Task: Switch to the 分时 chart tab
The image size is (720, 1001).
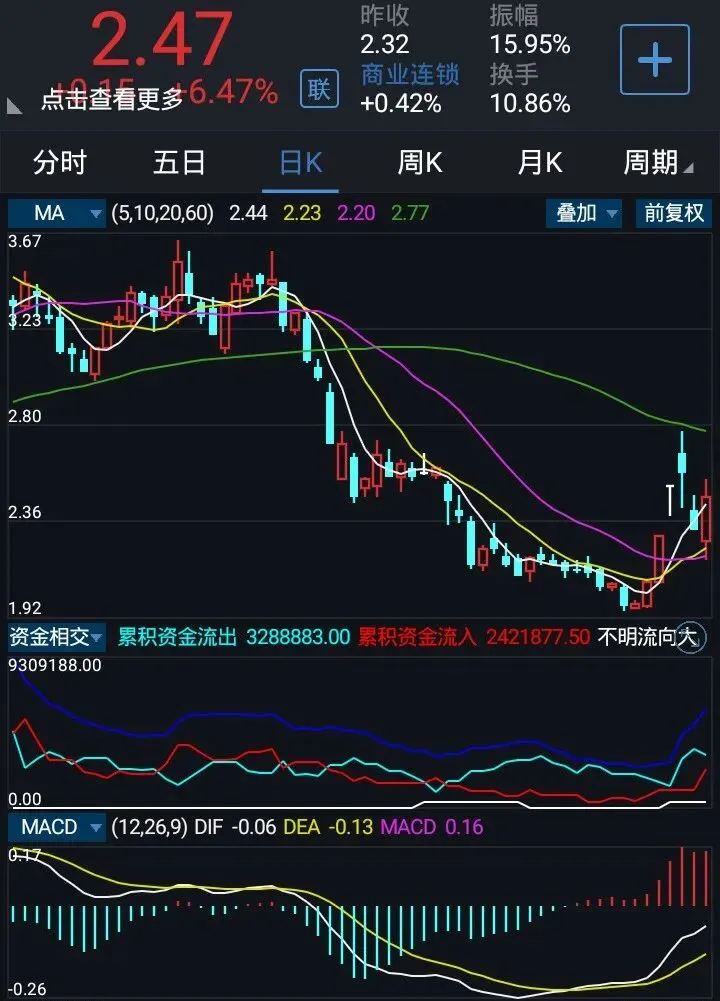Action: tap(60, 162)
